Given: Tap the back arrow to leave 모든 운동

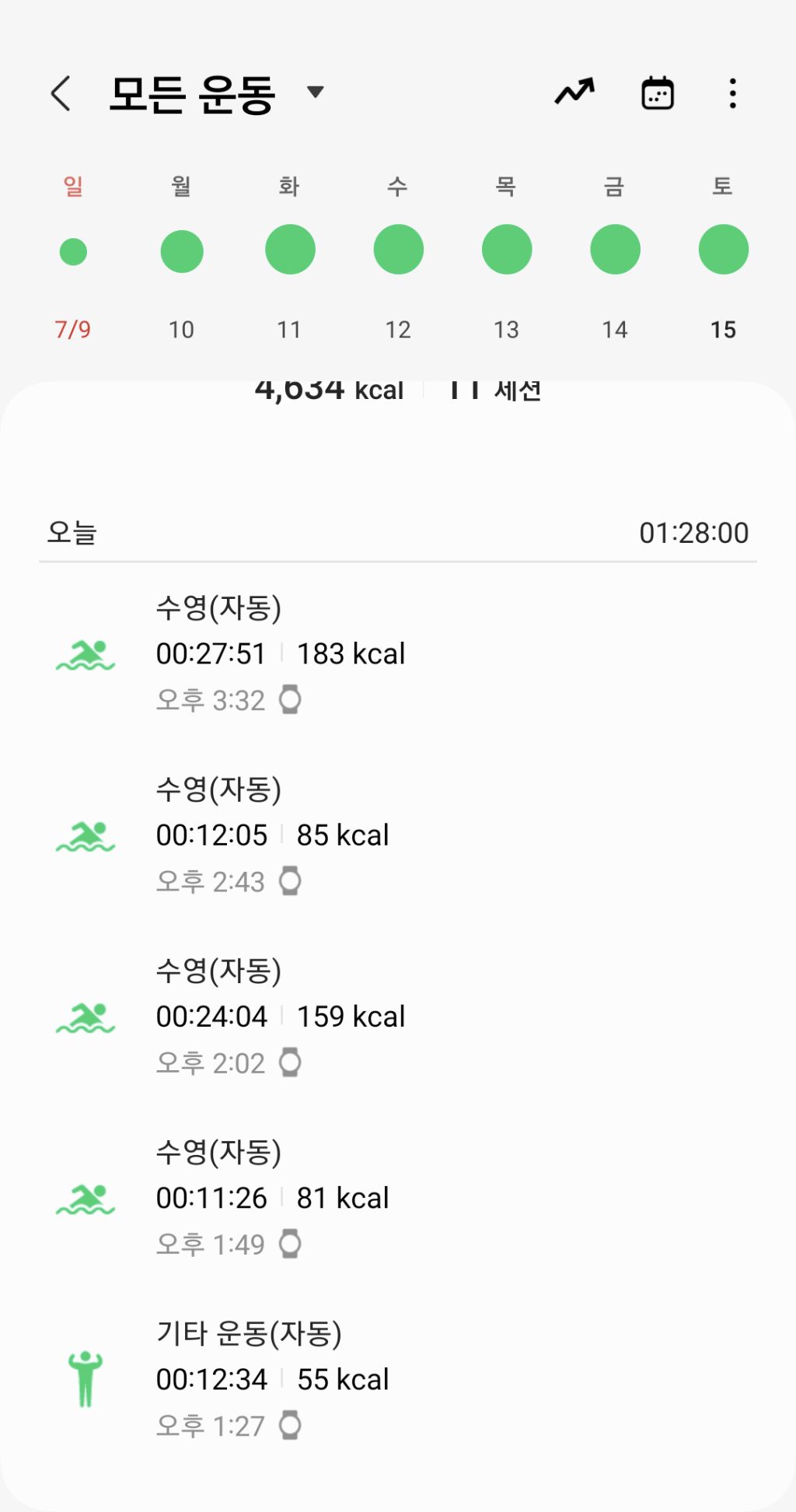Looking at the screenshot, I should pyautogui.click(x=61, y=92).
